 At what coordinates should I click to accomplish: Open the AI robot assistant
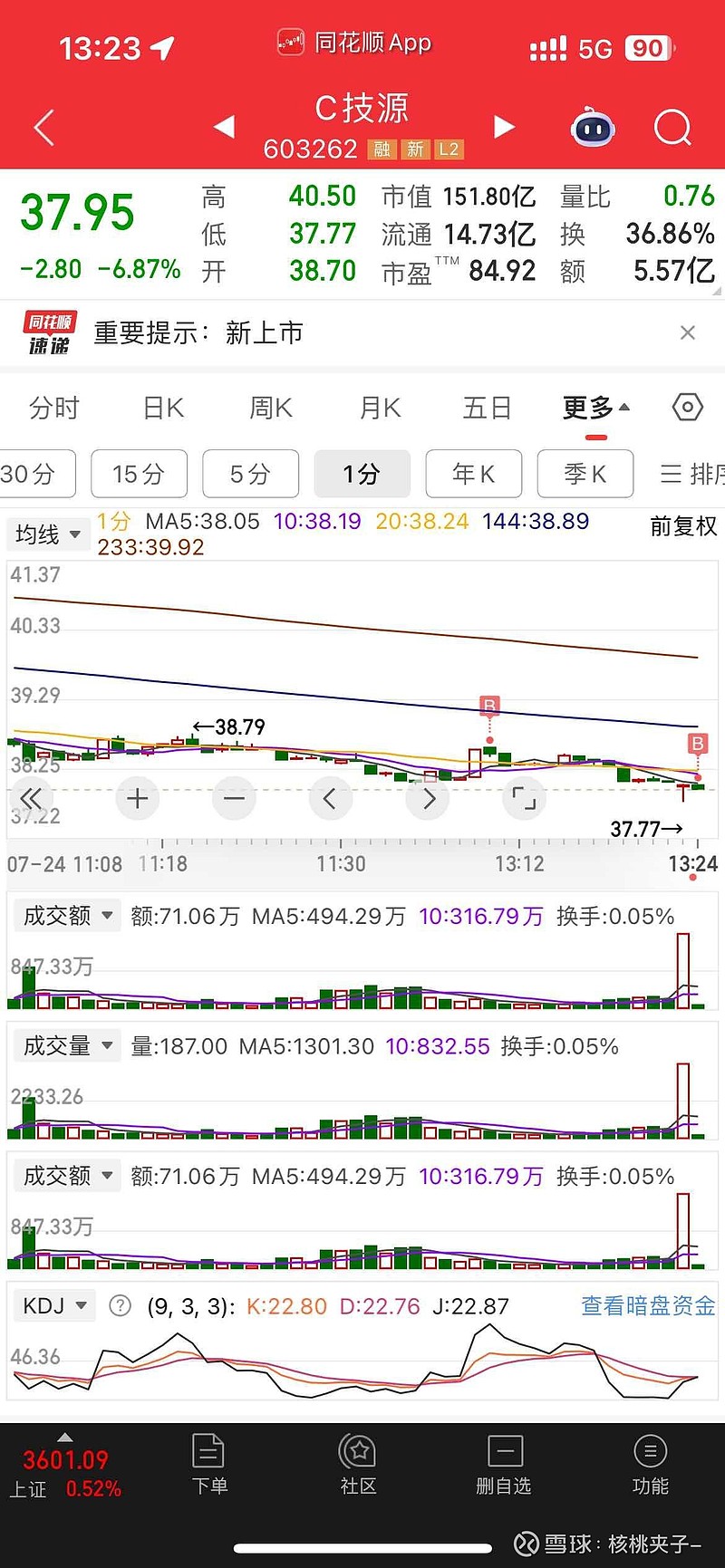click(x=593, y=128)
